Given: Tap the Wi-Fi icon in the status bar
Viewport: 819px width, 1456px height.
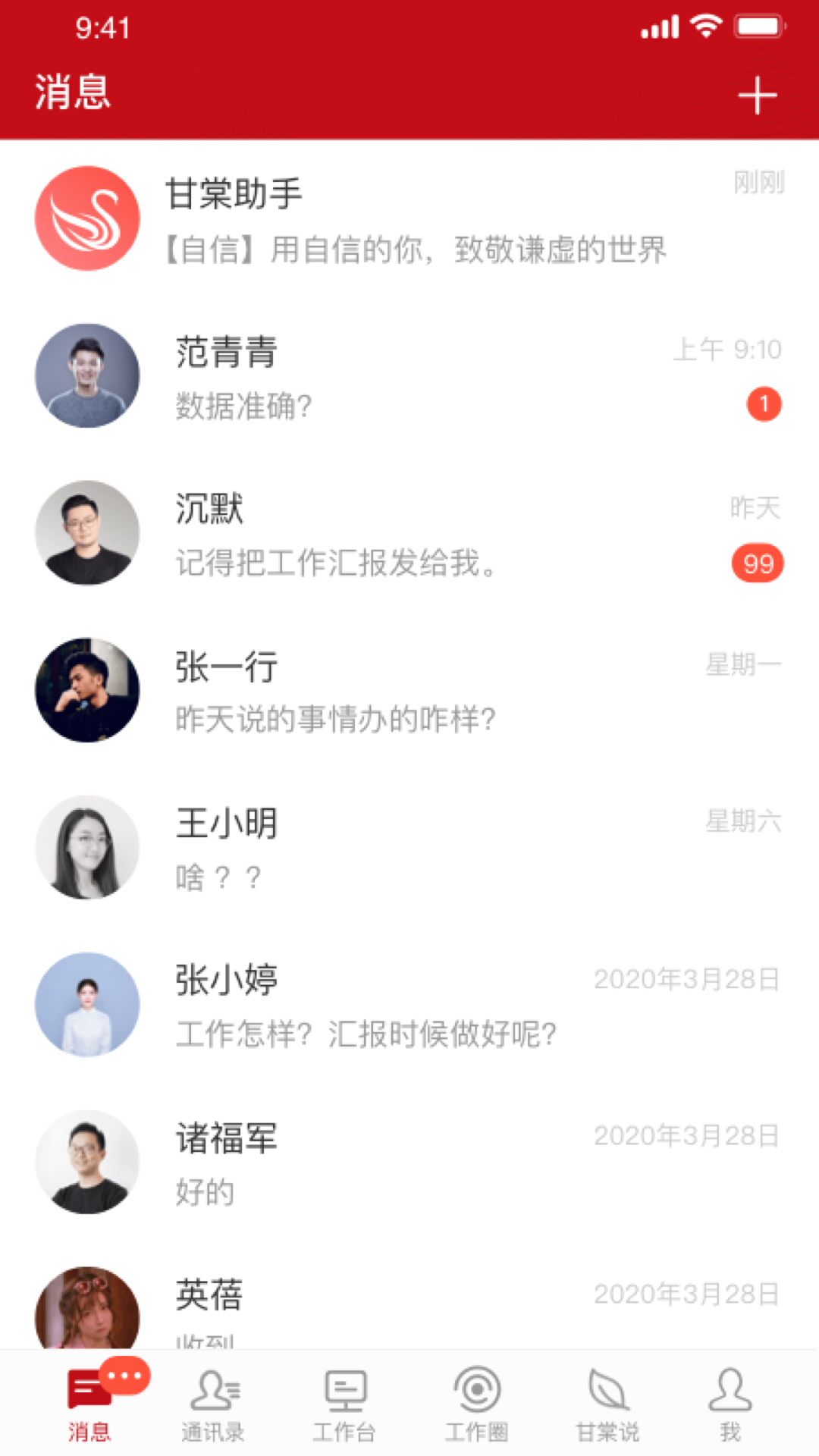Looking at the screenshot, I should click(705, 27).
